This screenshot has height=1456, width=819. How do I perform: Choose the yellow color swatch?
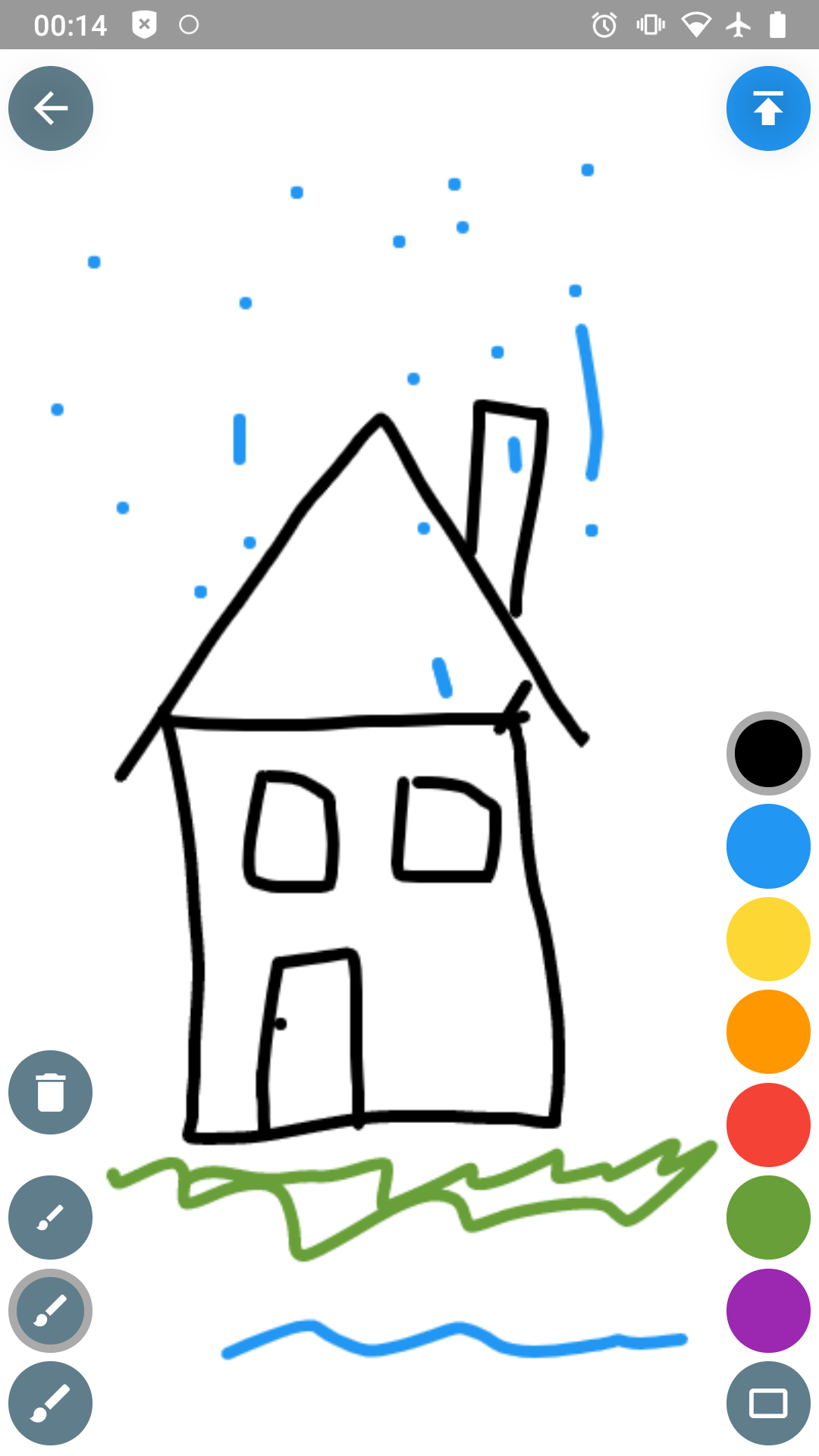[768, 939]
